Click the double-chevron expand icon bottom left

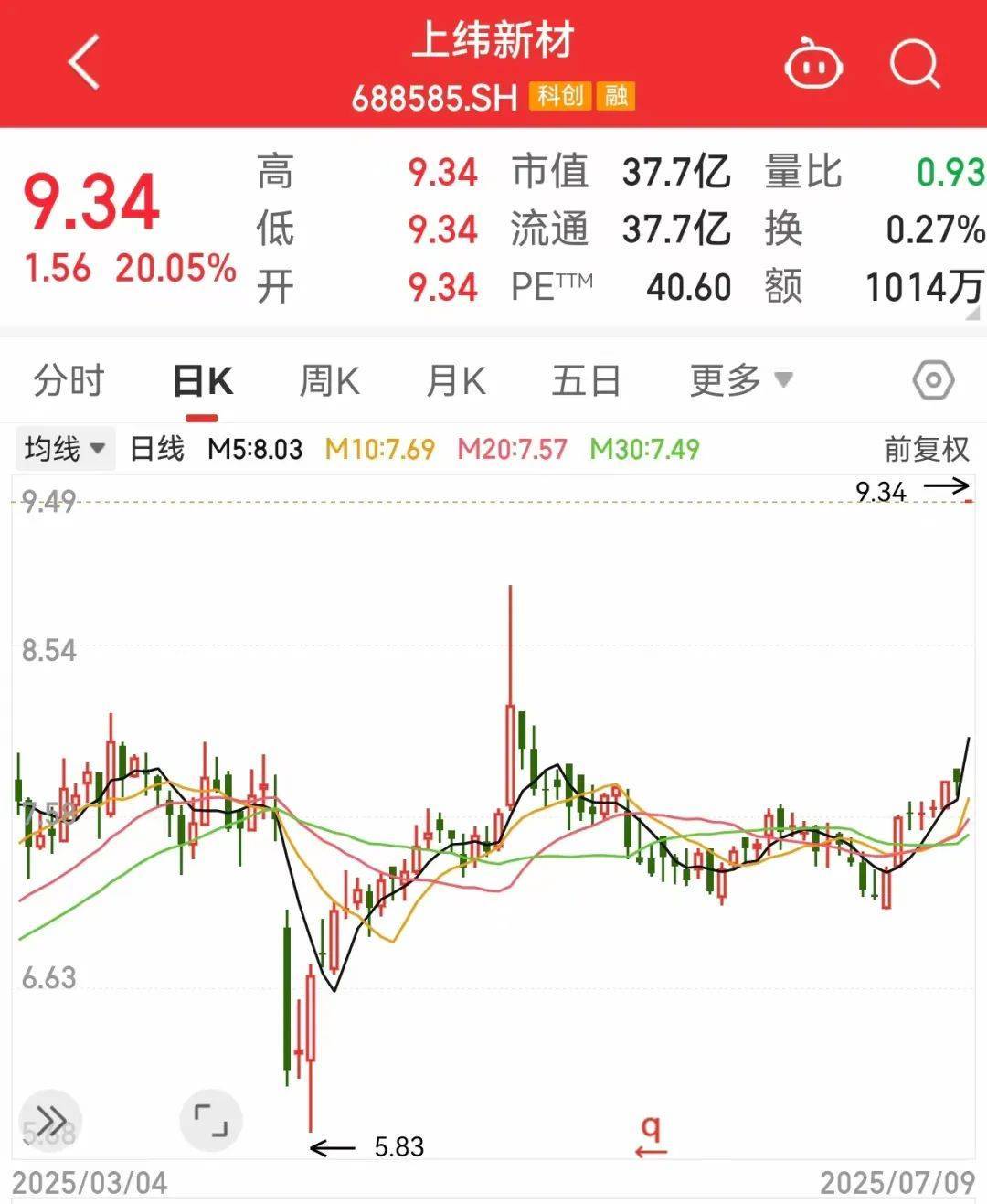click(50, 1120)
